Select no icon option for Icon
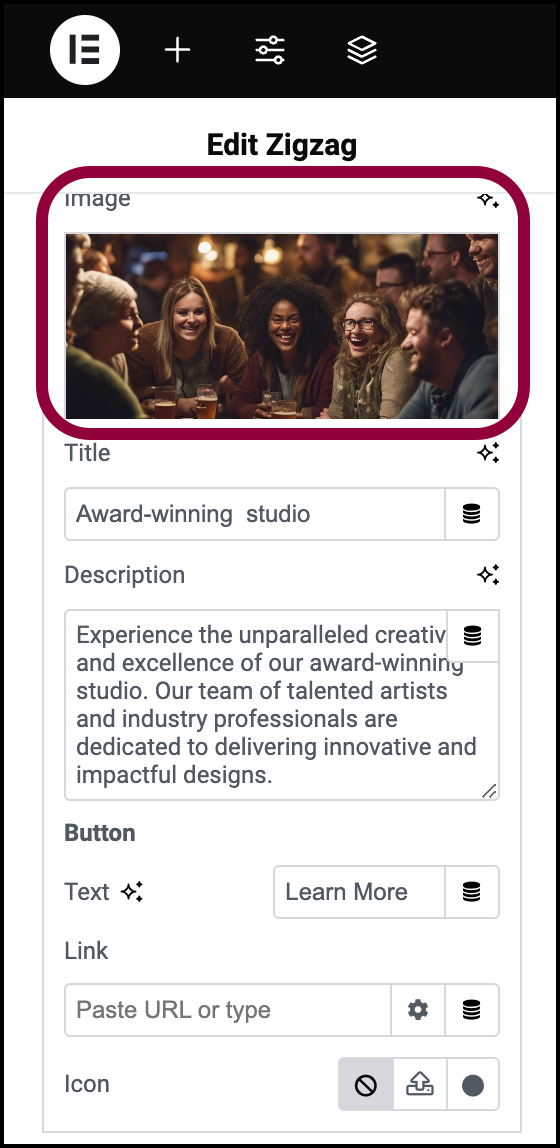Viewport: 560px width, 1148px height. 366,1084
